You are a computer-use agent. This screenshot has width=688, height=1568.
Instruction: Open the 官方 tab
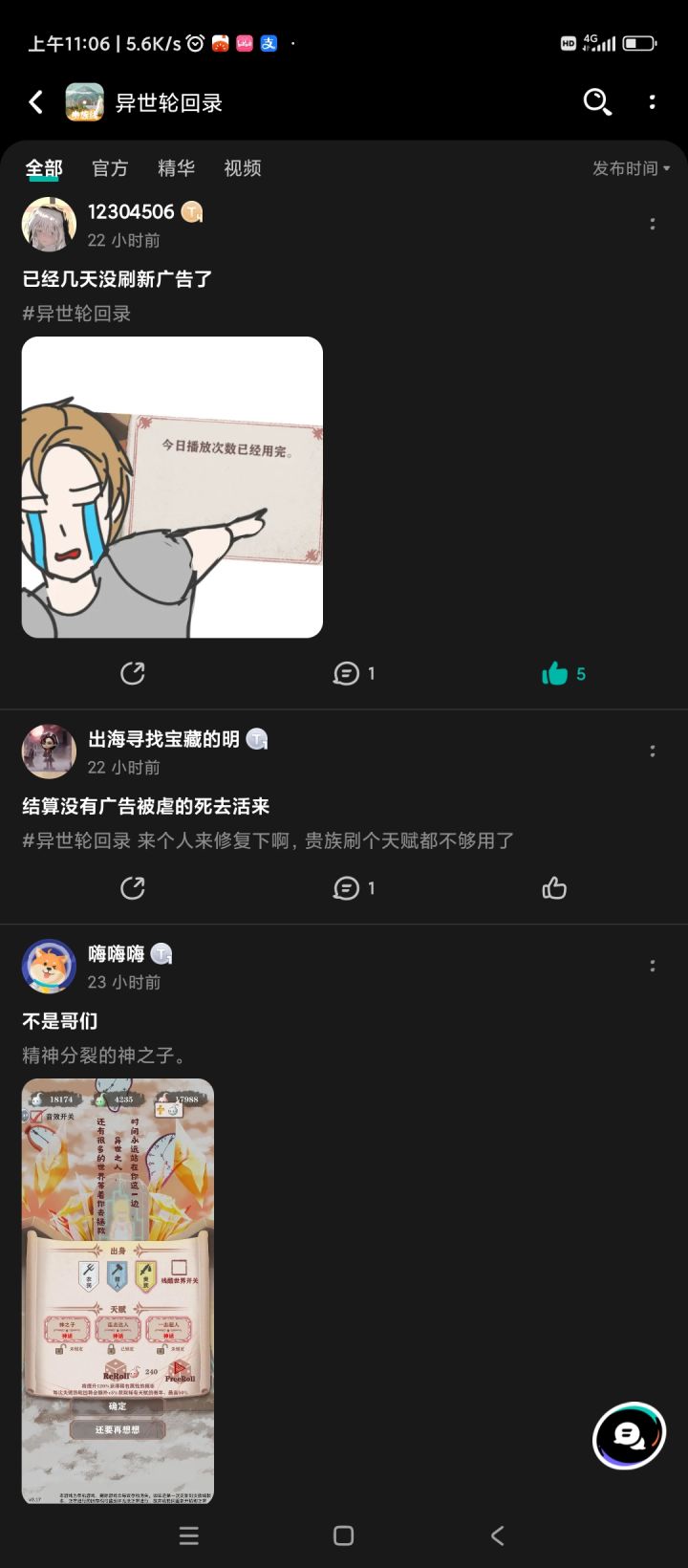click(x=109, y=167)
